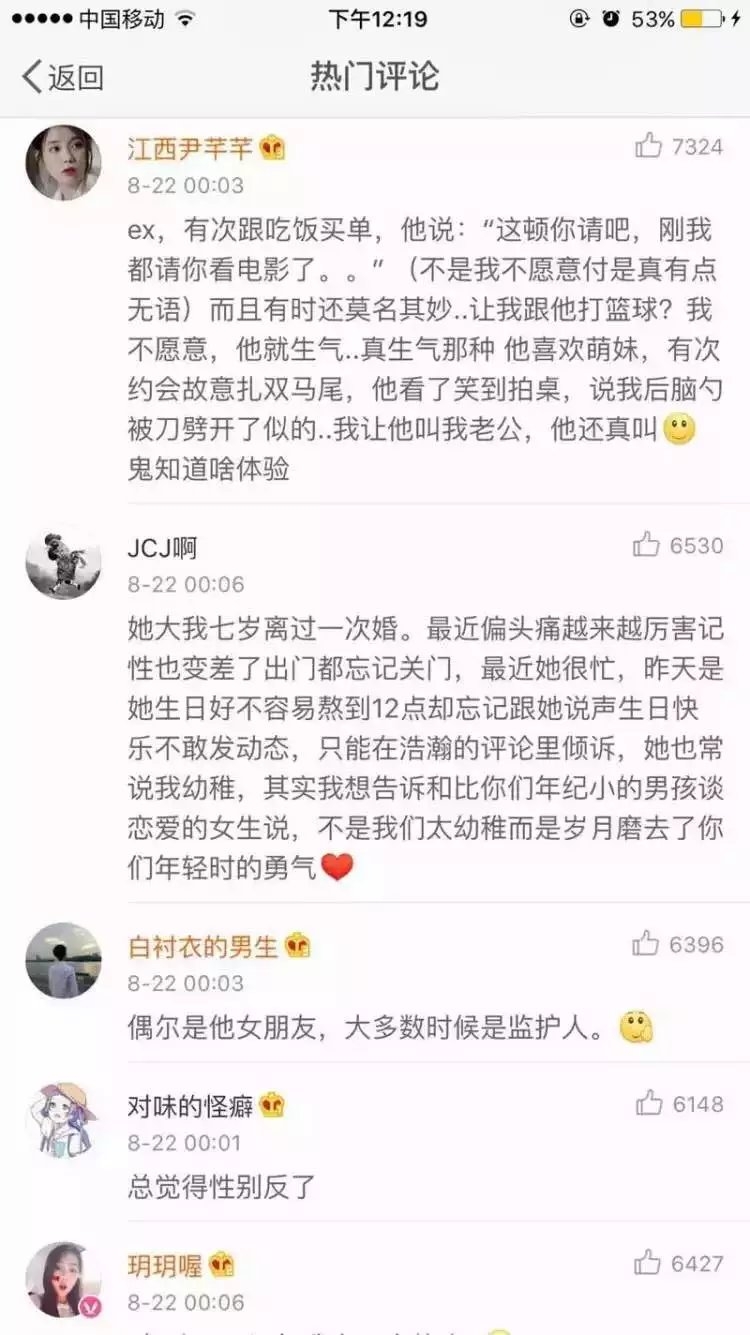Tap the username JCJ啊
Screen dimensions: 750x1335
162,547
